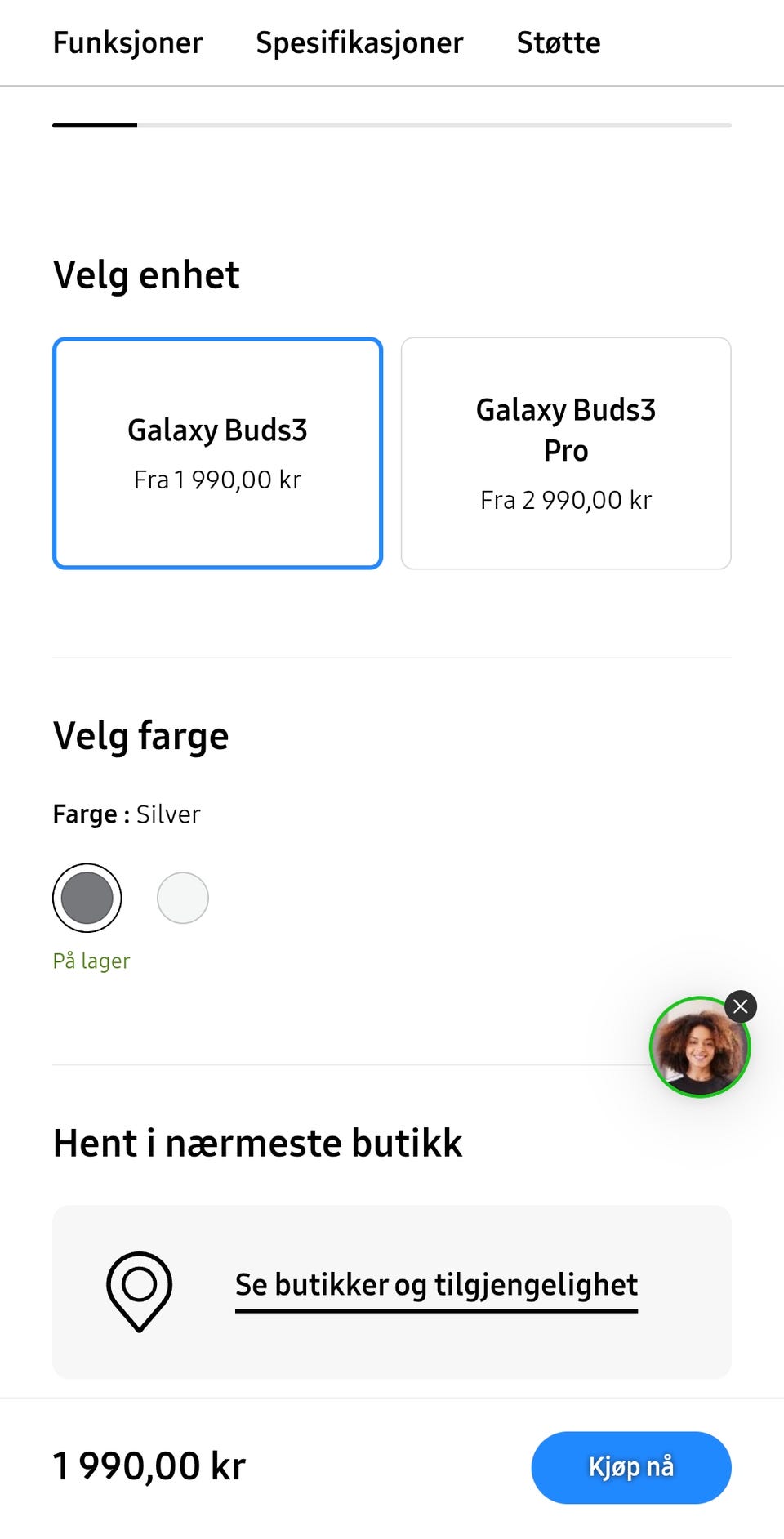The image size is (784, 1539).
Task: Choose the white color swatch
Action: [182, 897]
